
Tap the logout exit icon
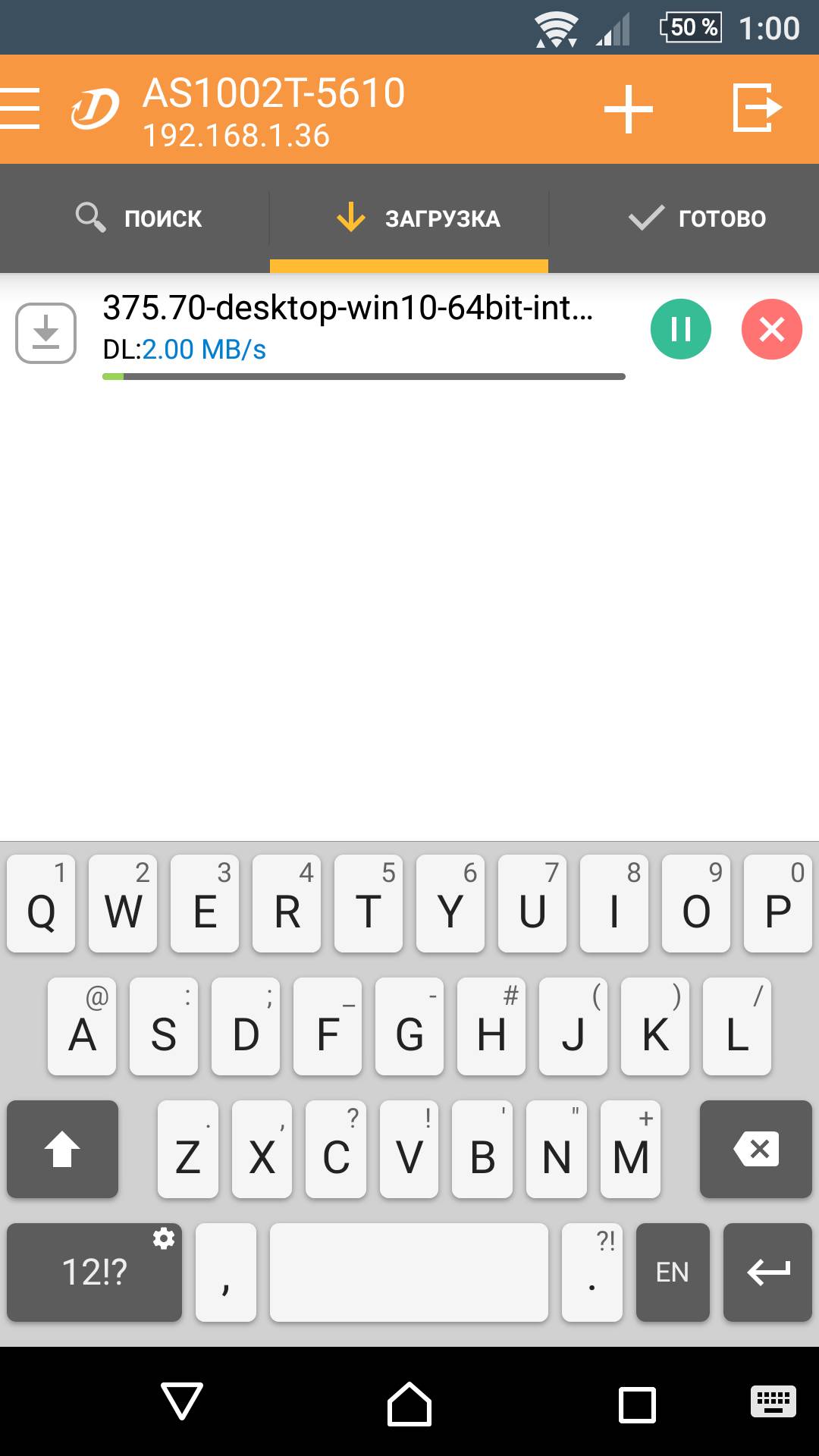point(757,108)
